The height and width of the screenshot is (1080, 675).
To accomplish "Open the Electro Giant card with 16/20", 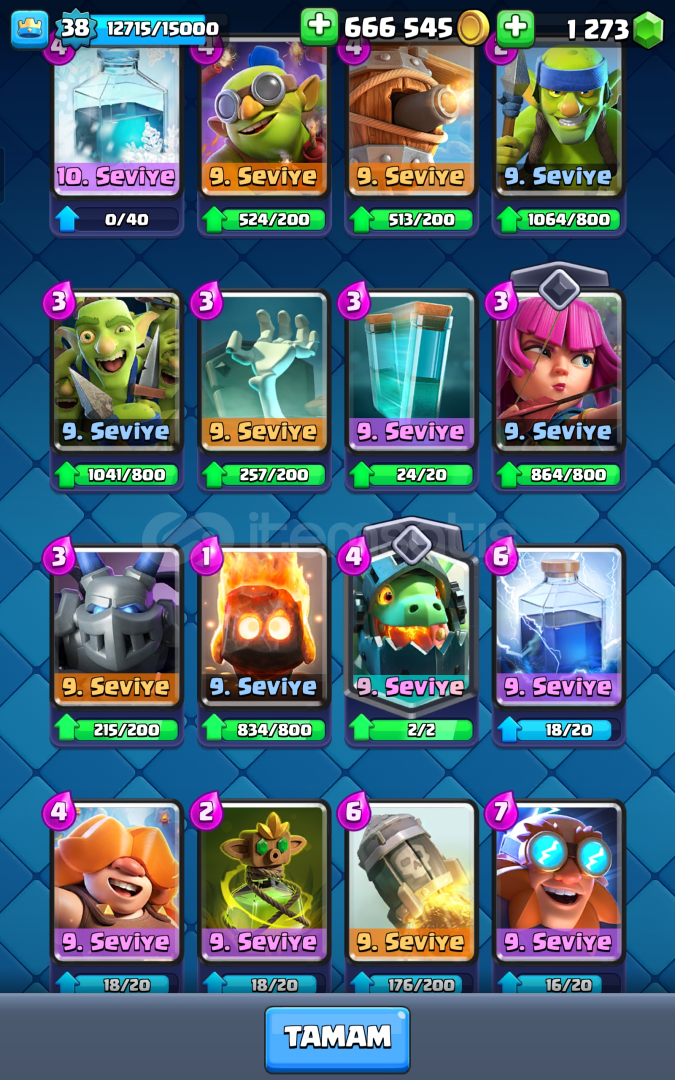I will click(x=558, y=885).
